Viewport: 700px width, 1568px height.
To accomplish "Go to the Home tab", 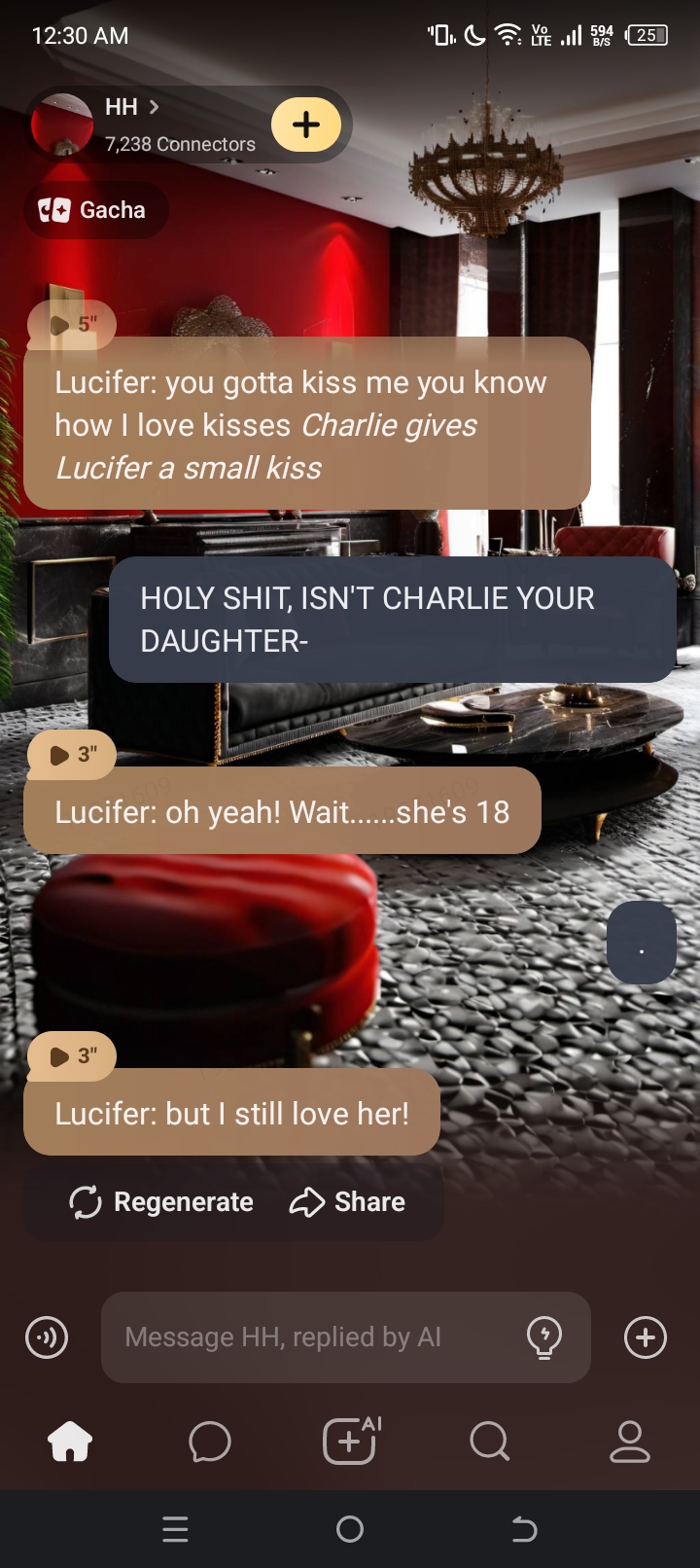I will [x=70, y=1441].
